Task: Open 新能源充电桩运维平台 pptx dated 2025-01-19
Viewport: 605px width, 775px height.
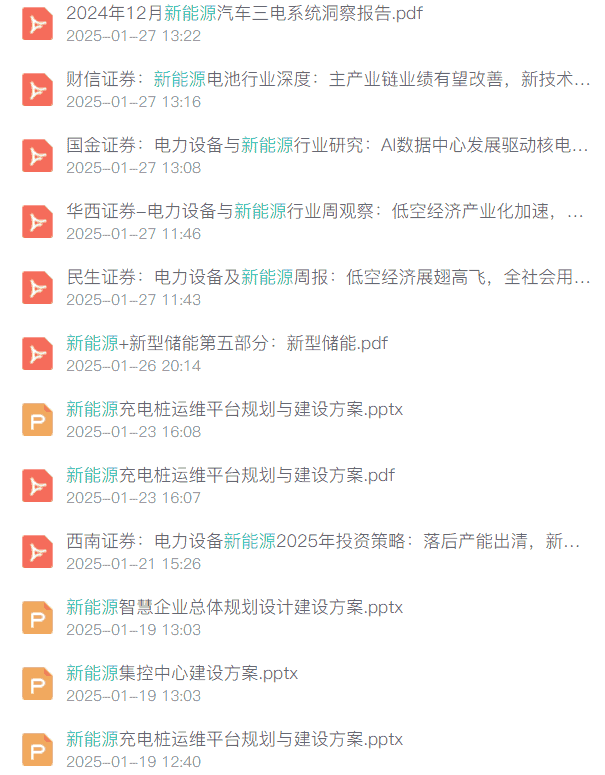Action: [x=234, y=740]
